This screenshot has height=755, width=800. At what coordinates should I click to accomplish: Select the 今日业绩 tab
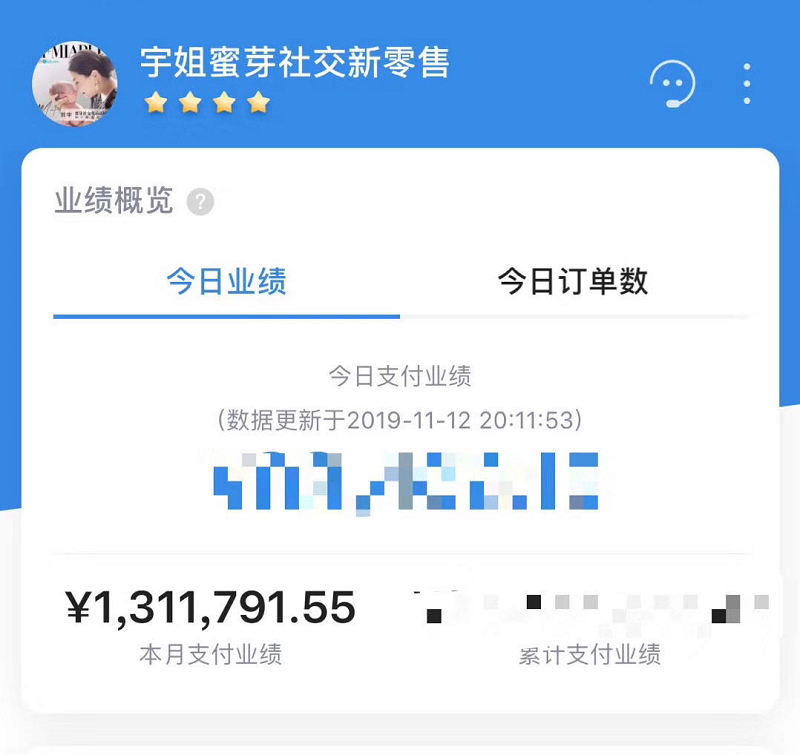pyautogui.click(x=227, y=282)
